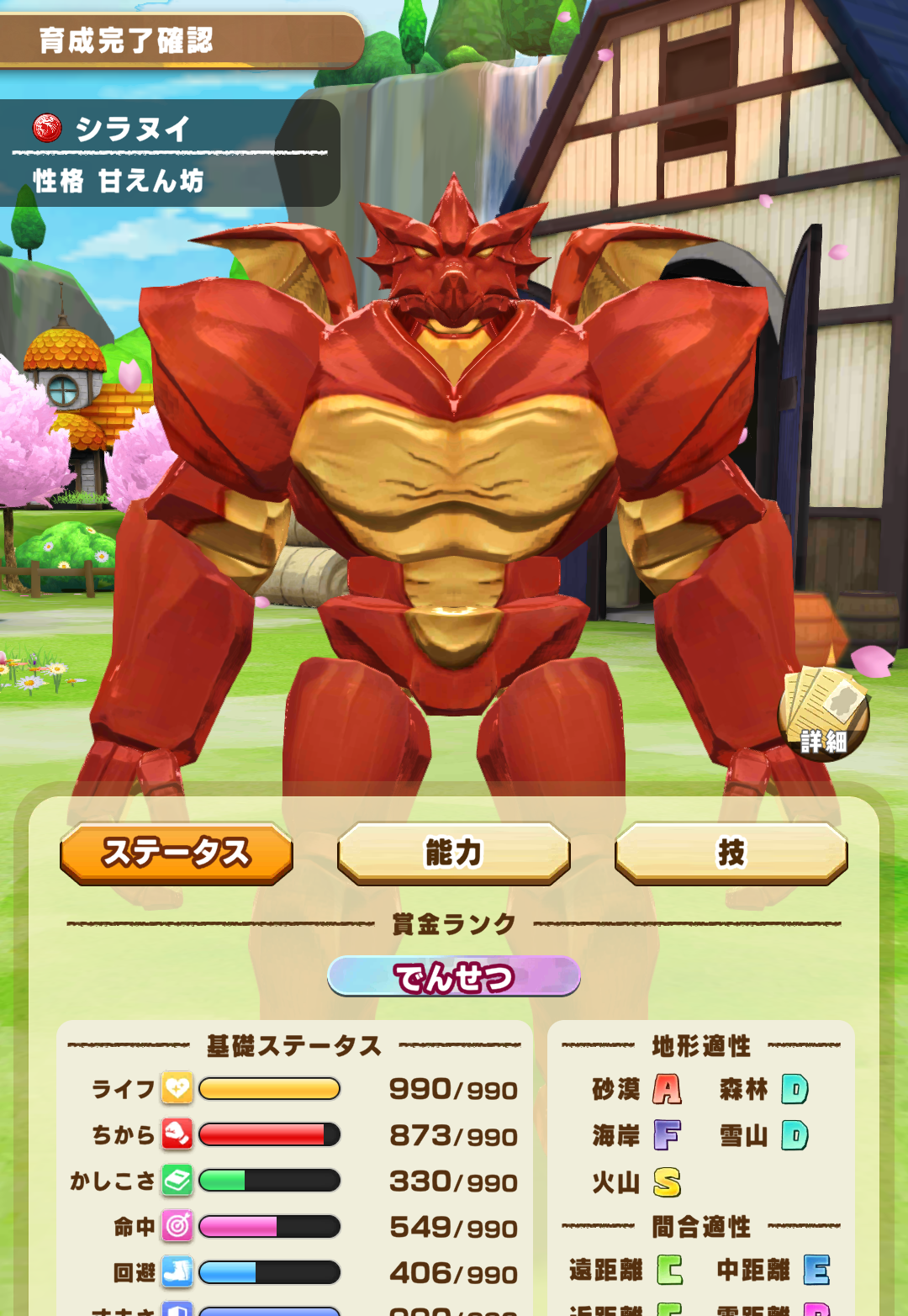This screenshot has width=908, height=1316.
Task: Switch to the 能力 tab
Action: tap(454, 853)
